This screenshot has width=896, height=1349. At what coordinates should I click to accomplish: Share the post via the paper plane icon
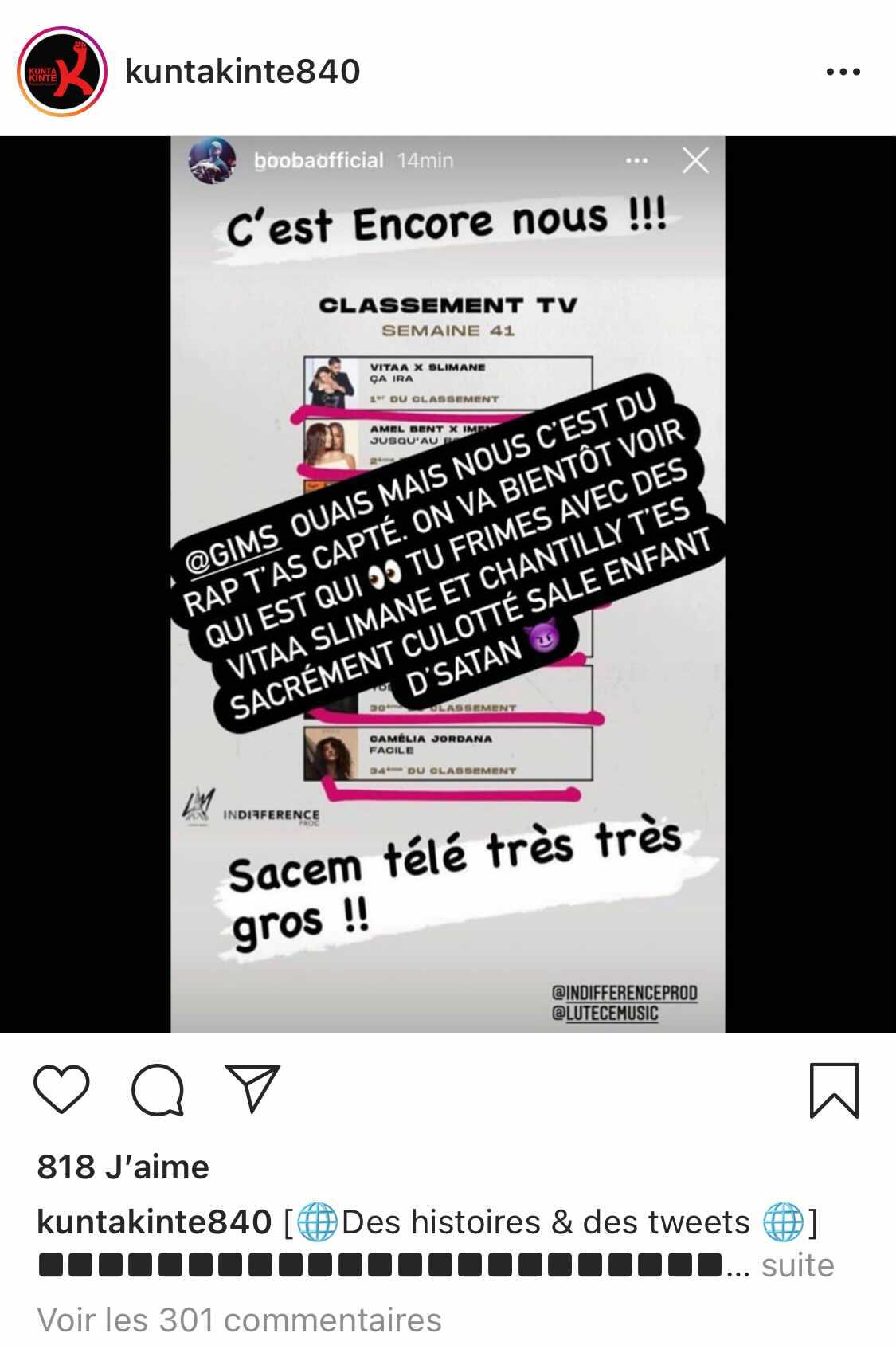pos(252,1088)
